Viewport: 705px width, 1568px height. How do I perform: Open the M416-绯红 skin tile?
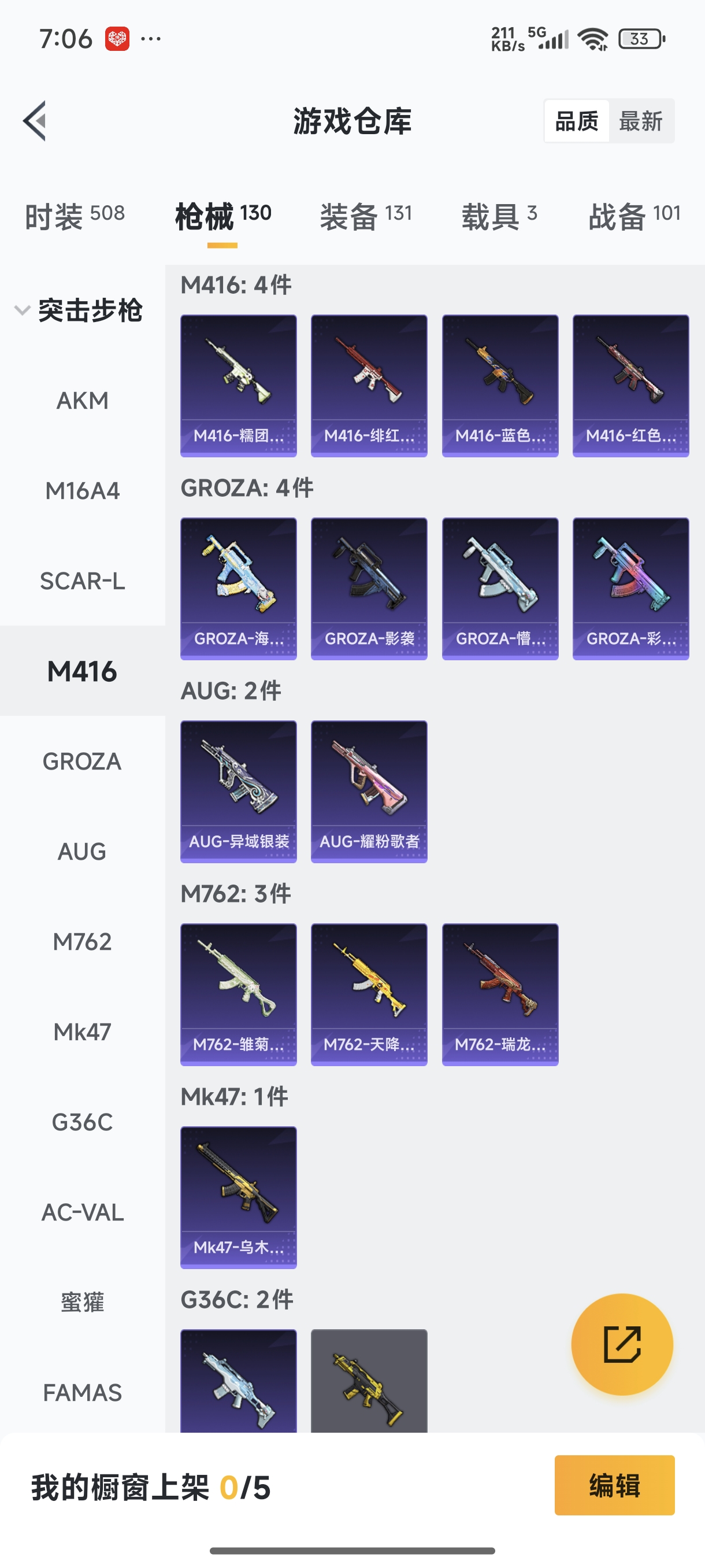tap(369, 385)
